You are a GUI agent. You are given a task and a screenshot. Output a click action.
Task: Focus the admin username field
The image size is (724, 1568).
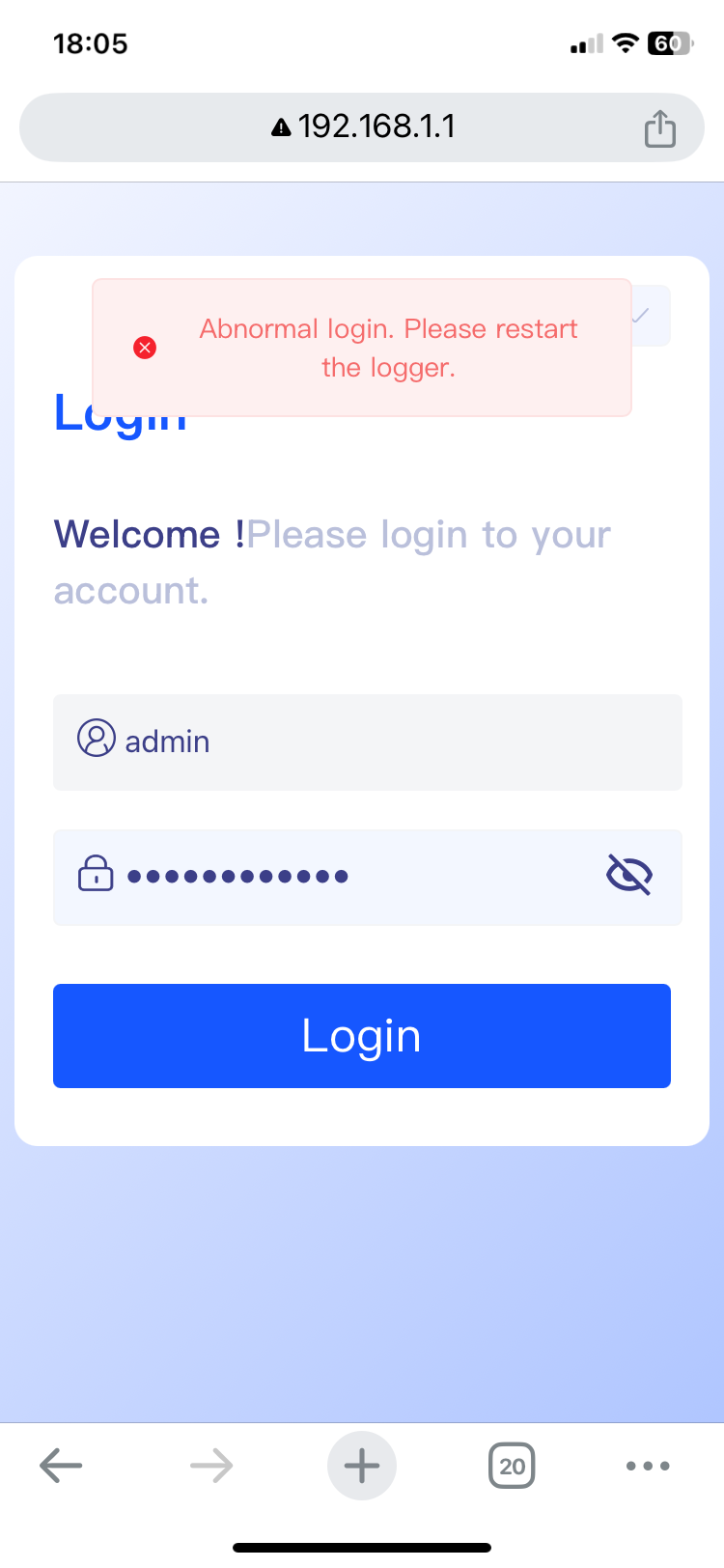click(386, 742)
